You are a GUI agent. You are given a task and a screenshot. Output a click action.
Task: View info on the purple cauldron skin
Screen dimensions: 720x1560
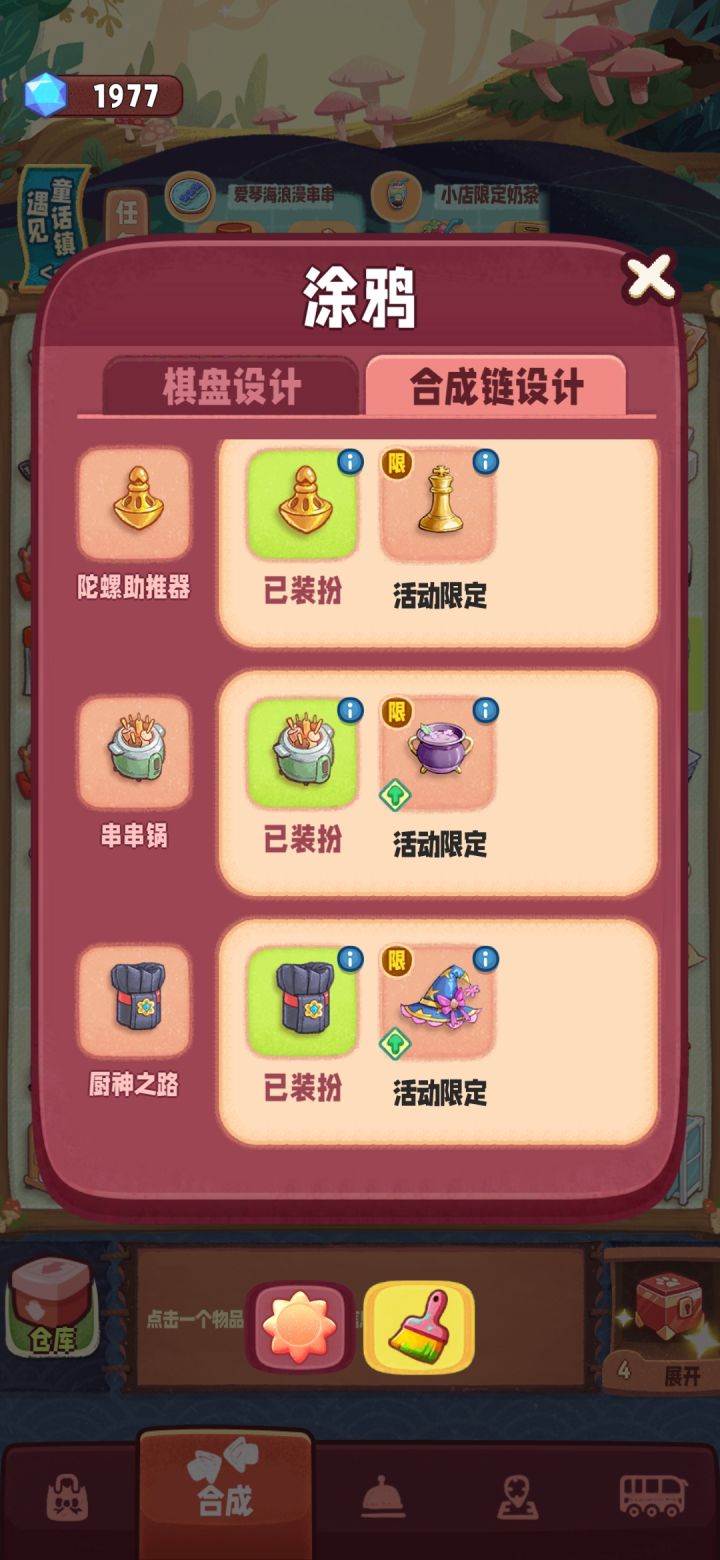(485, 710)
